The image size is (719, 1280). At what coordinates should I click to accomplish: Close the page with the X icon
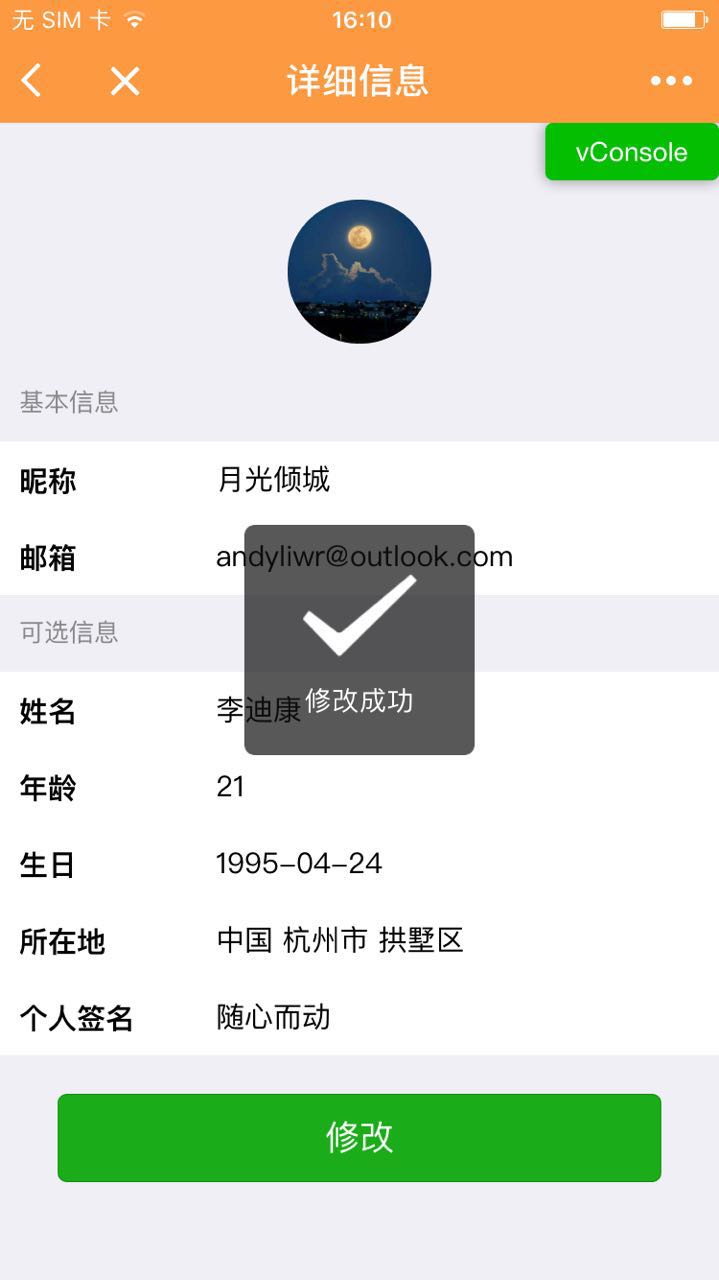(x=125, y=81)
